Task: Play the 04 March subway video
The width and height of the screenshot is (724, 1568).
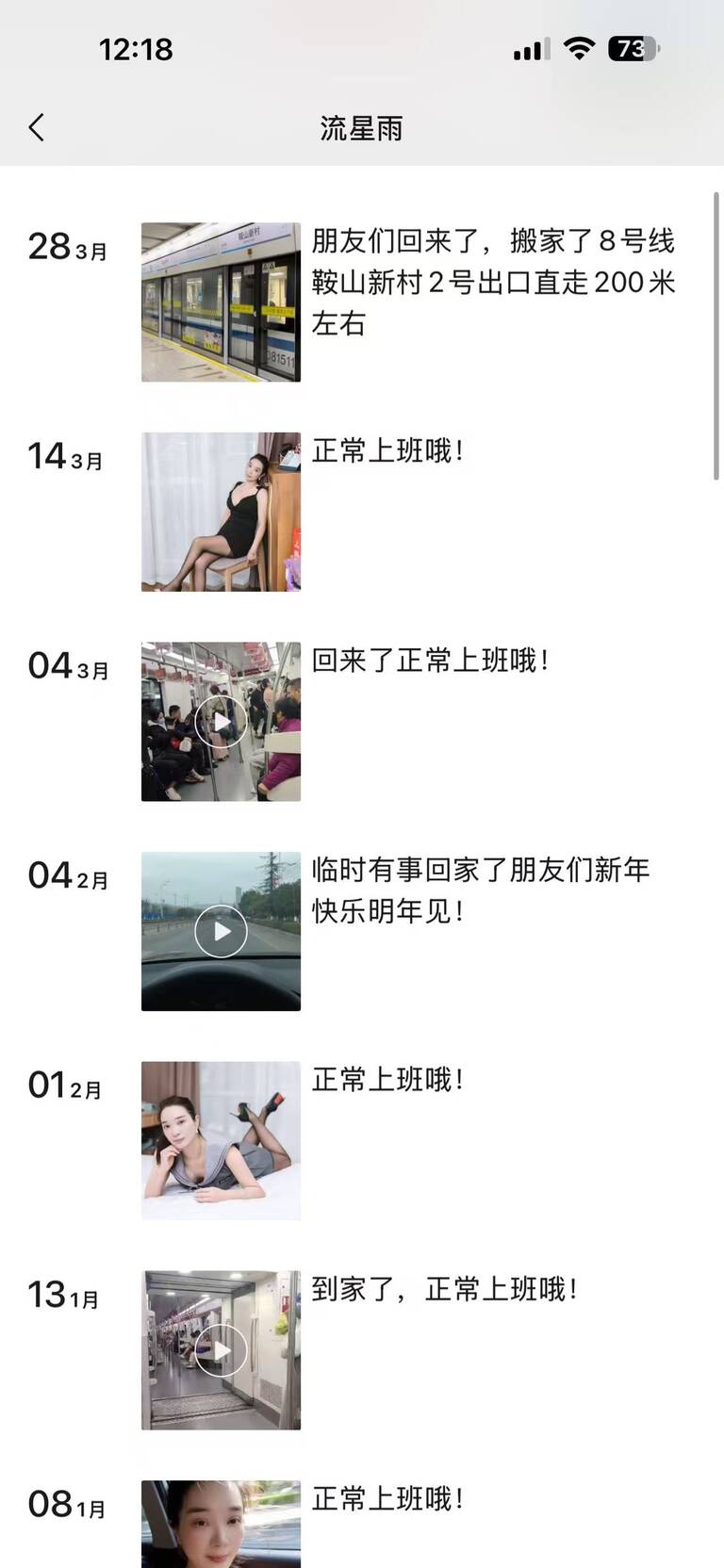Action: 221,722
